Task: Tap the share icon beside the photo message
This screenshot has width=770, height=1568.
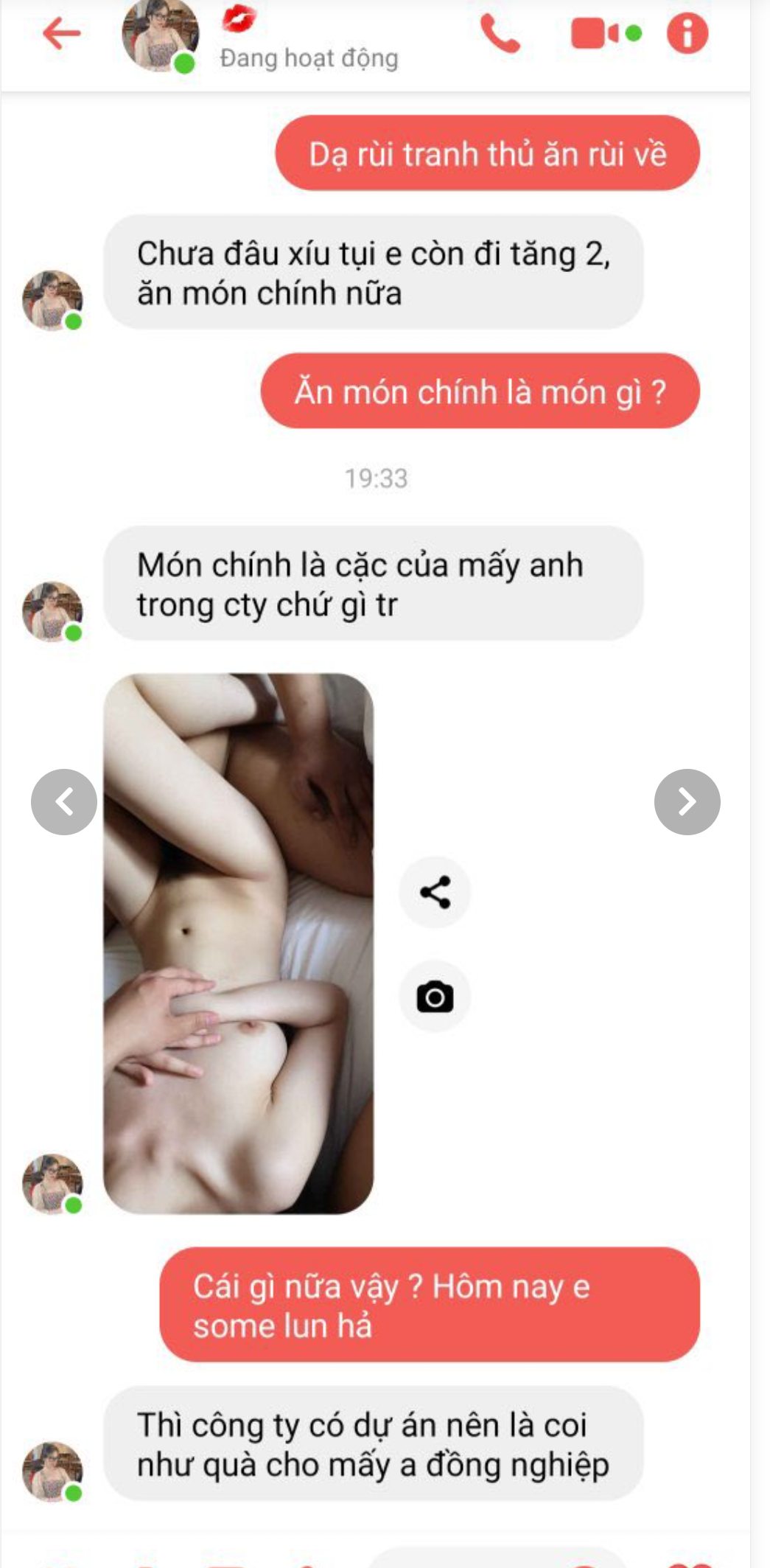Action: coord(435,892)
